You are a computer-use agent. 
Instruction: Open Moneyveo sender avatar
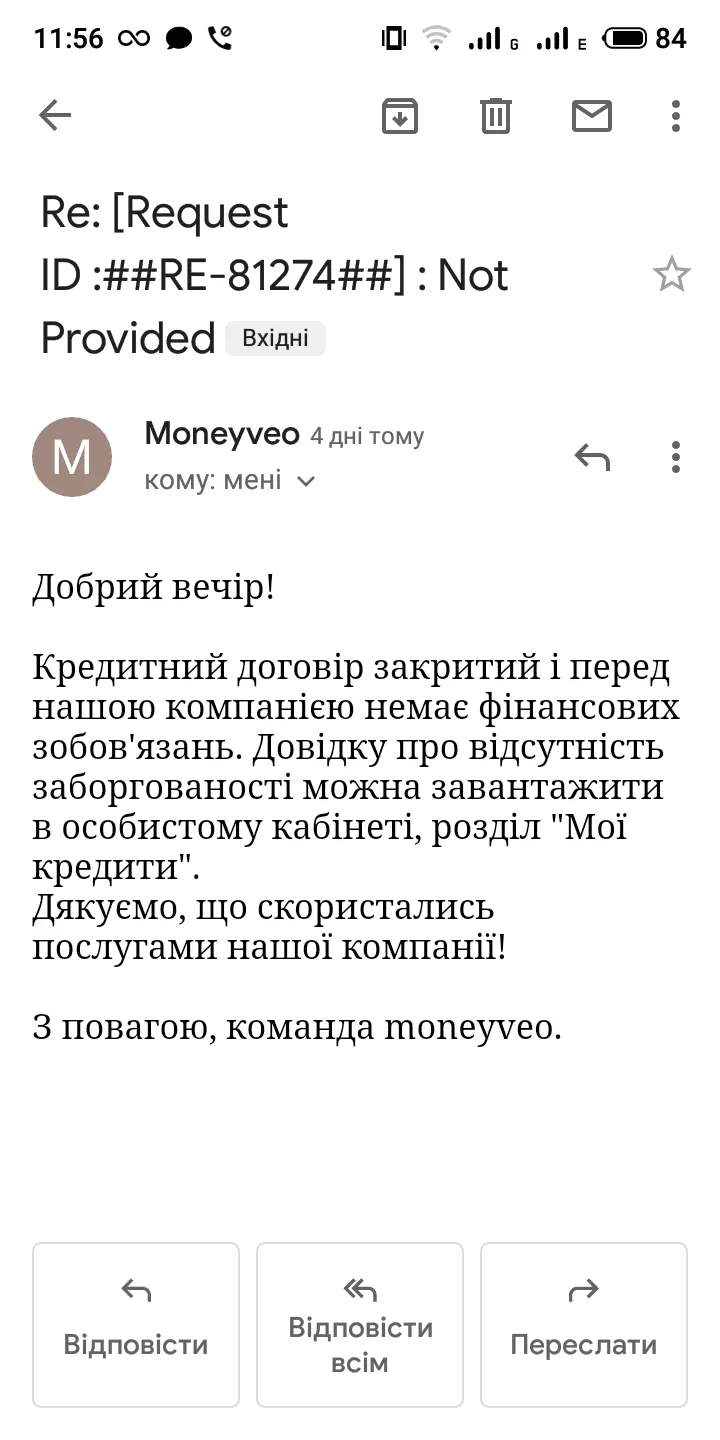click(x=72, y=457)
